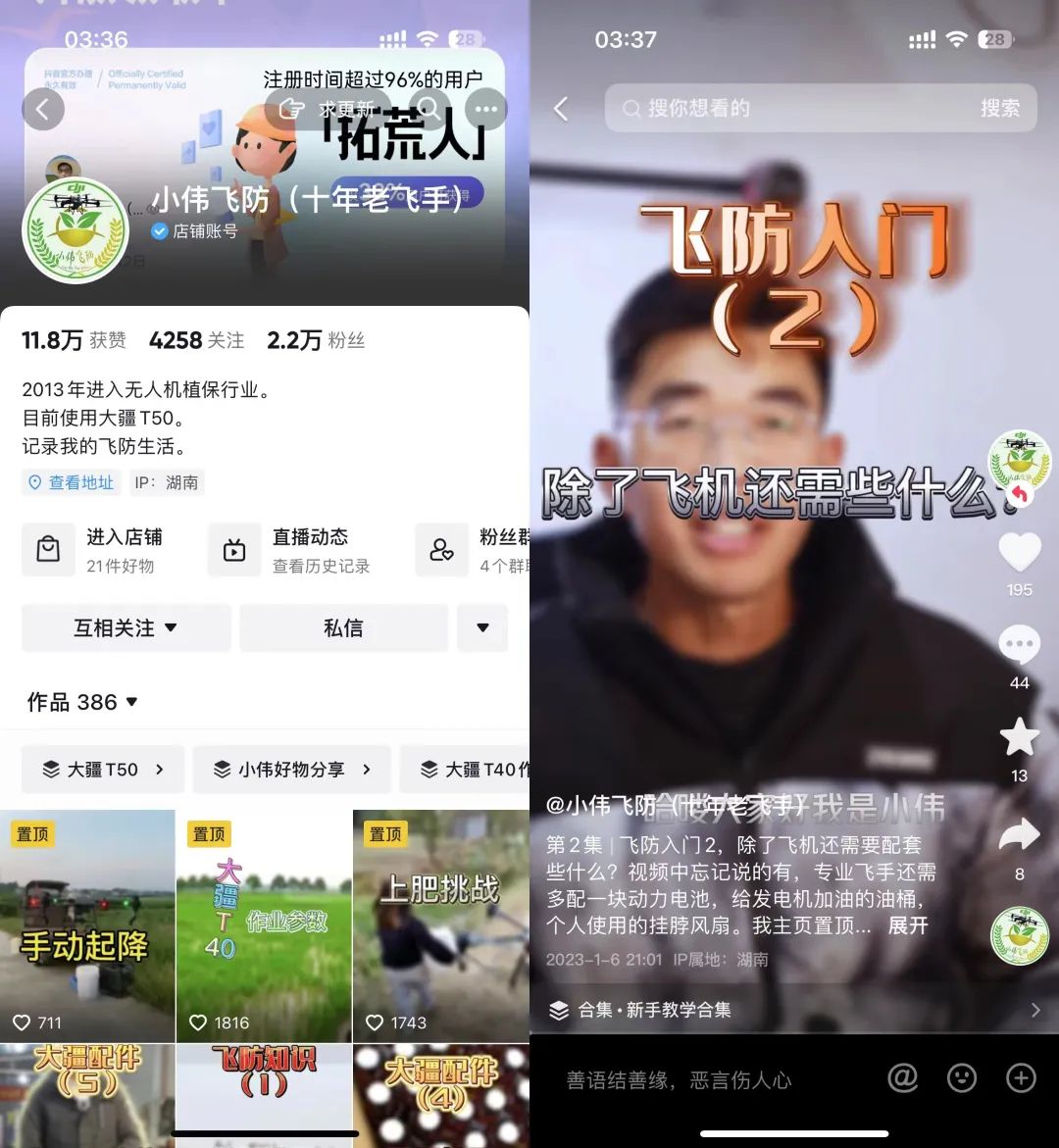Viewport: 1059px width, 1148px height.
Task: Like the 飞防入门 video with the heart
Action: click(1019, 554)
